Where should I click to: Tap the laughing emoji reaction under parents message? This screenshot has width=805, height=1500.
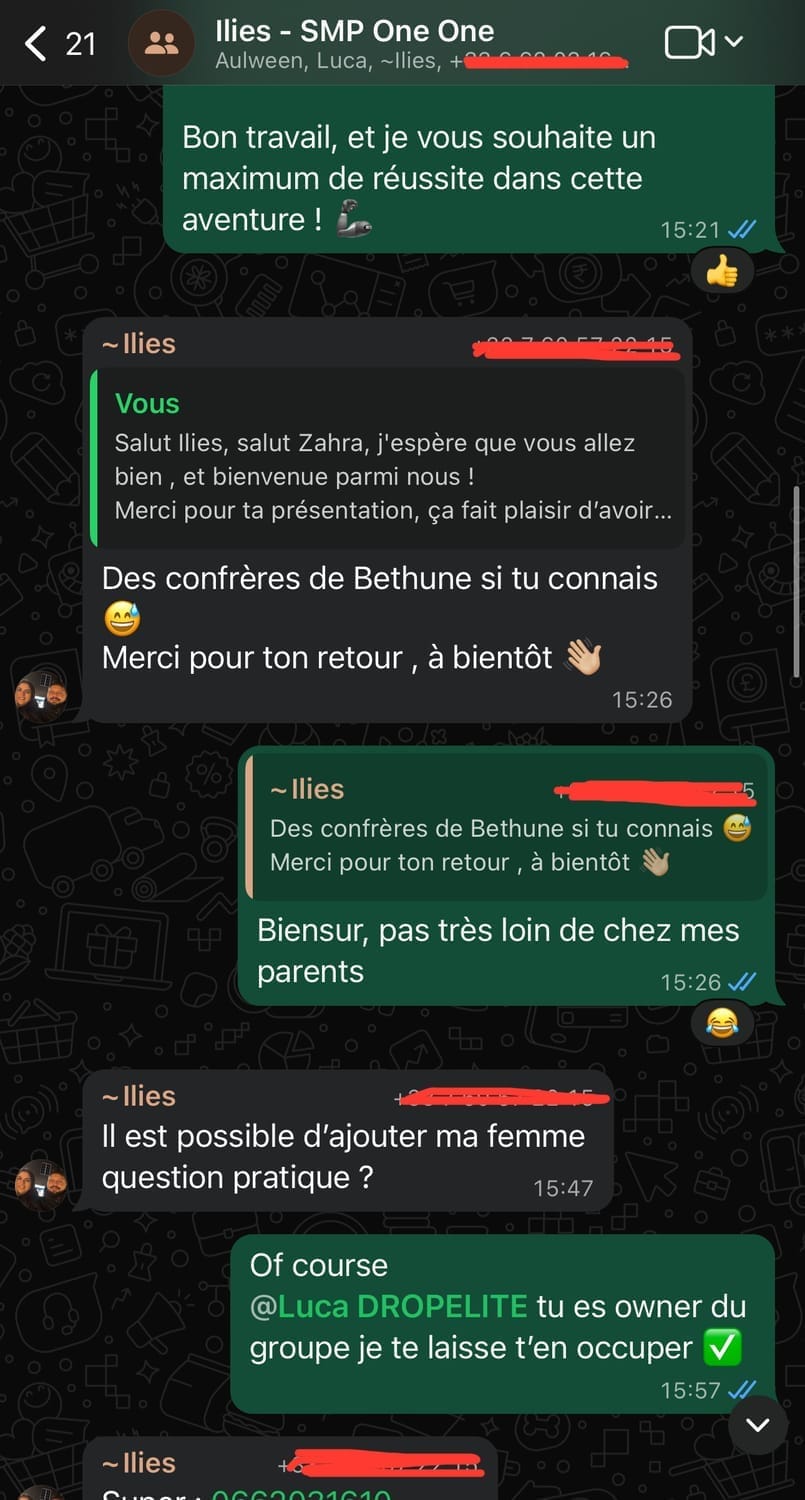721,1023
